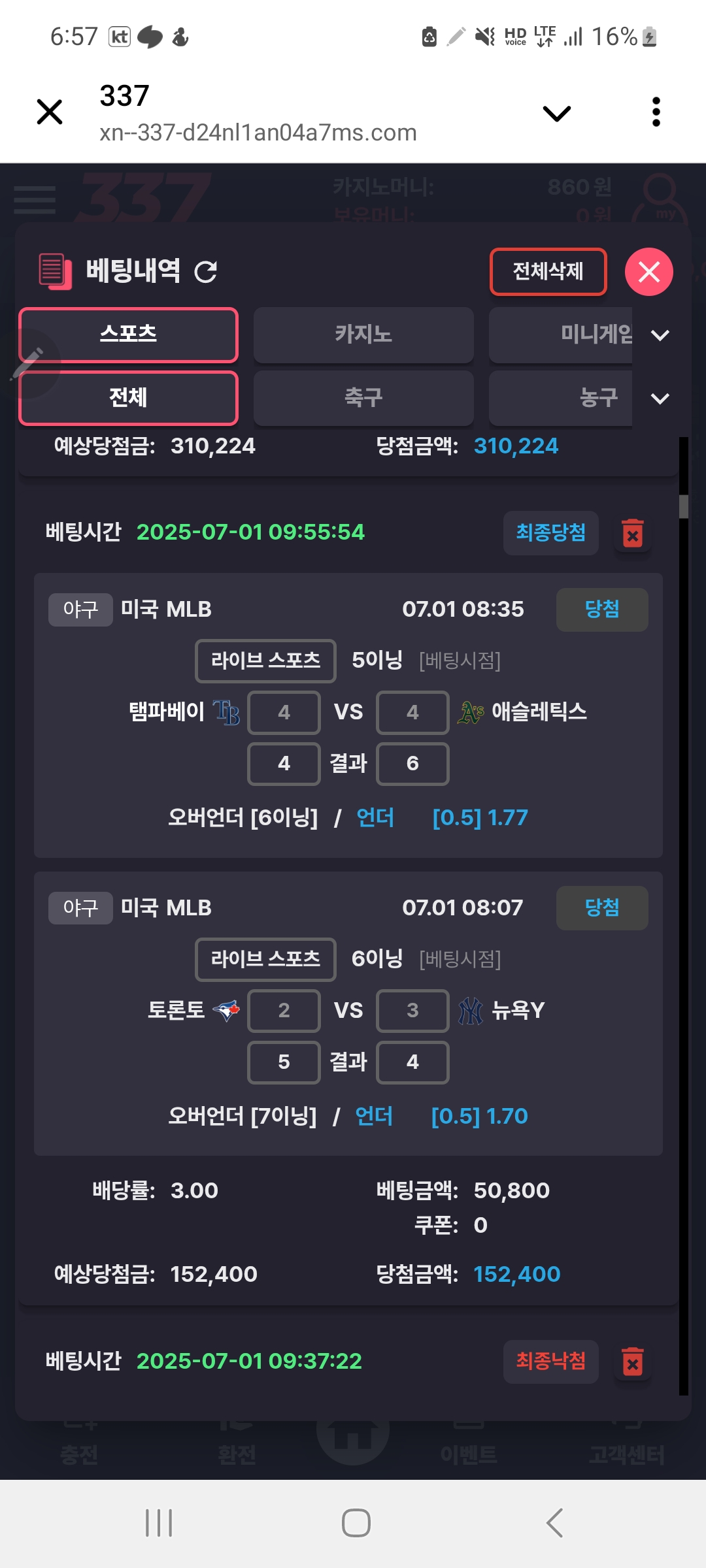The height and width of the screenshot is (1568, 706).
Task: Tap the floating pencil edit icon
Action: coord(29,363)
